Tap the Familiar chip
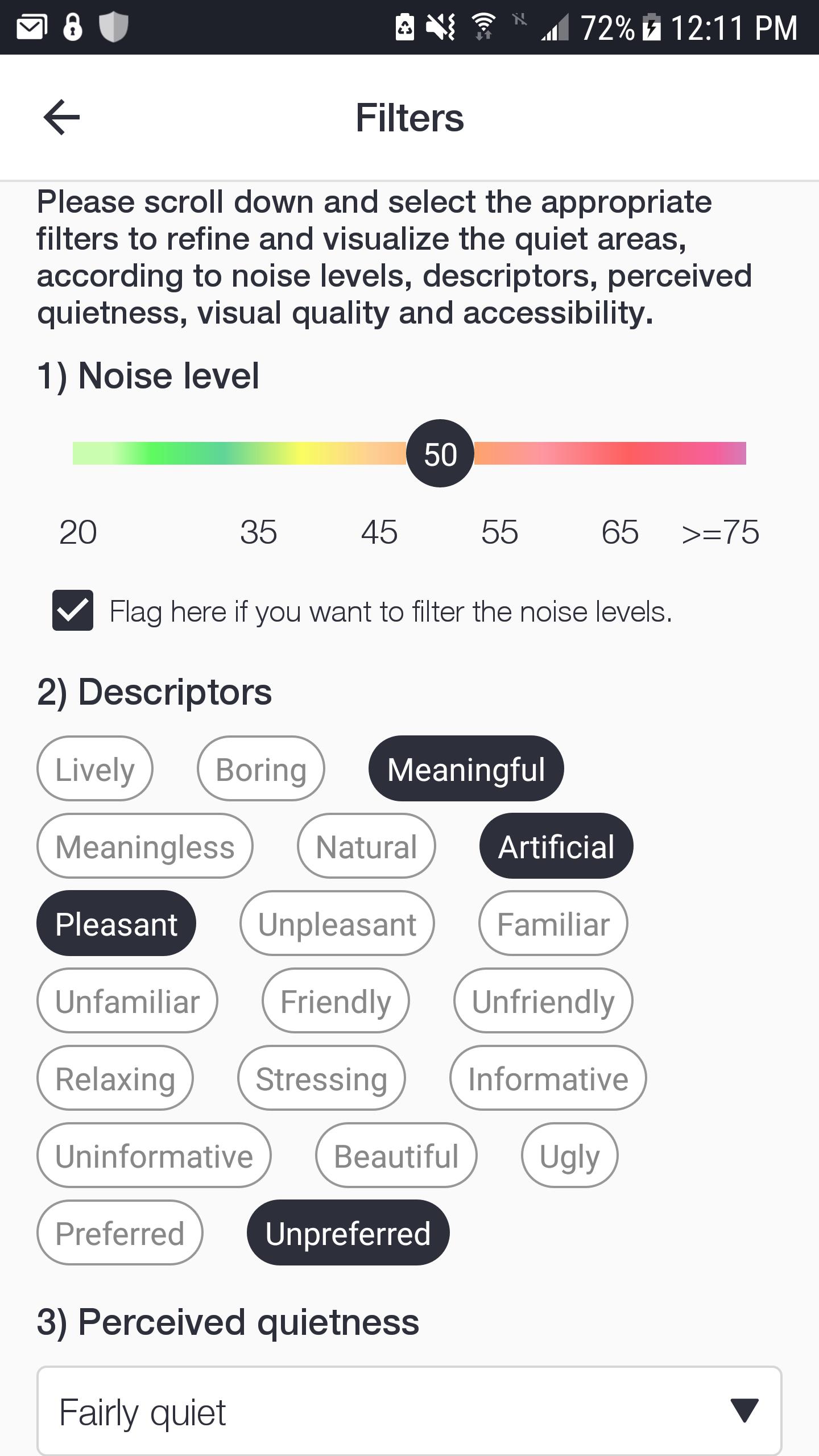The width and height of the screenshot is (819, 1456). coord(553,923)
